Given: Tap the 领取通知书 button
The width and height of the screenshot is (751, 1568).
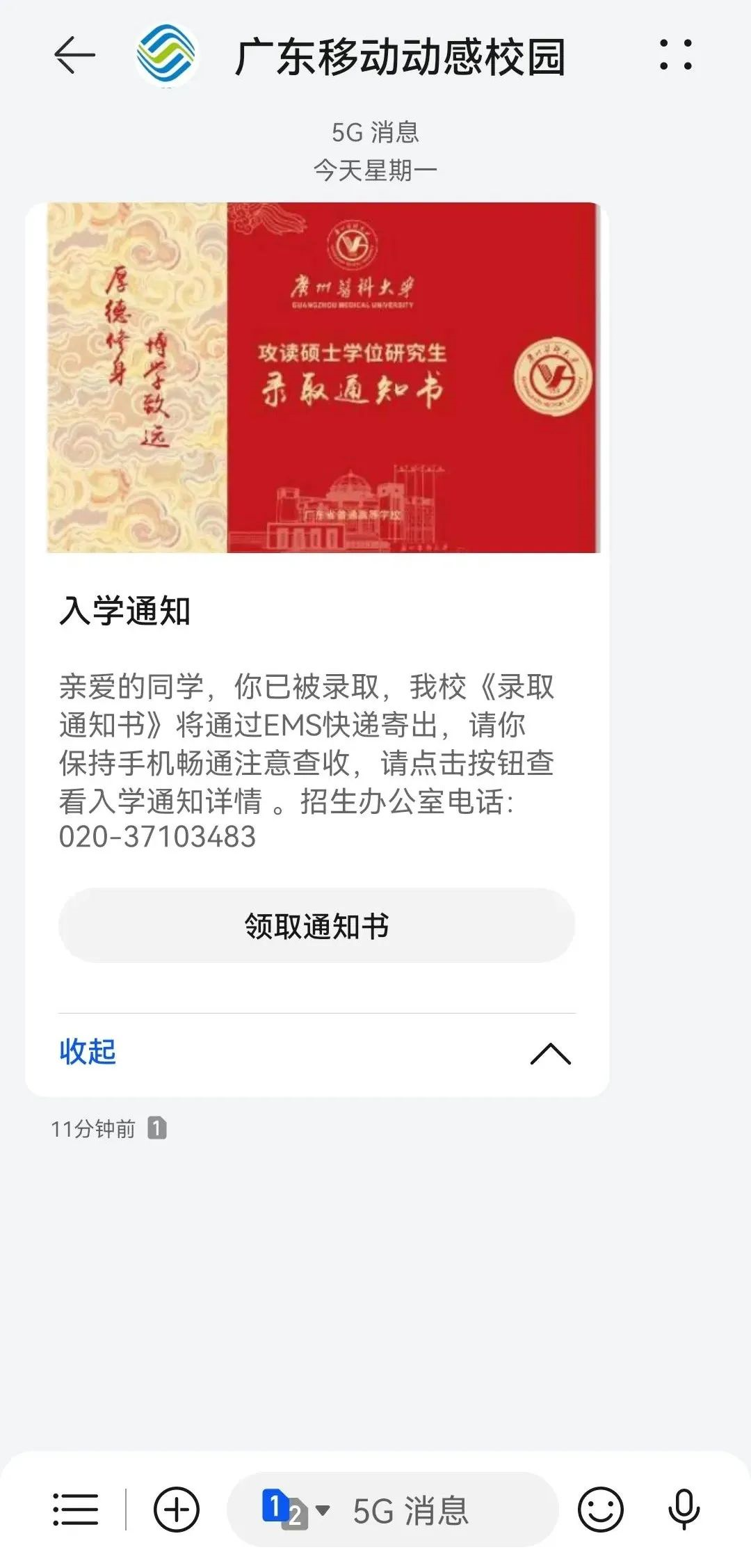Looking at the screenshot, I should pos(316,926).
